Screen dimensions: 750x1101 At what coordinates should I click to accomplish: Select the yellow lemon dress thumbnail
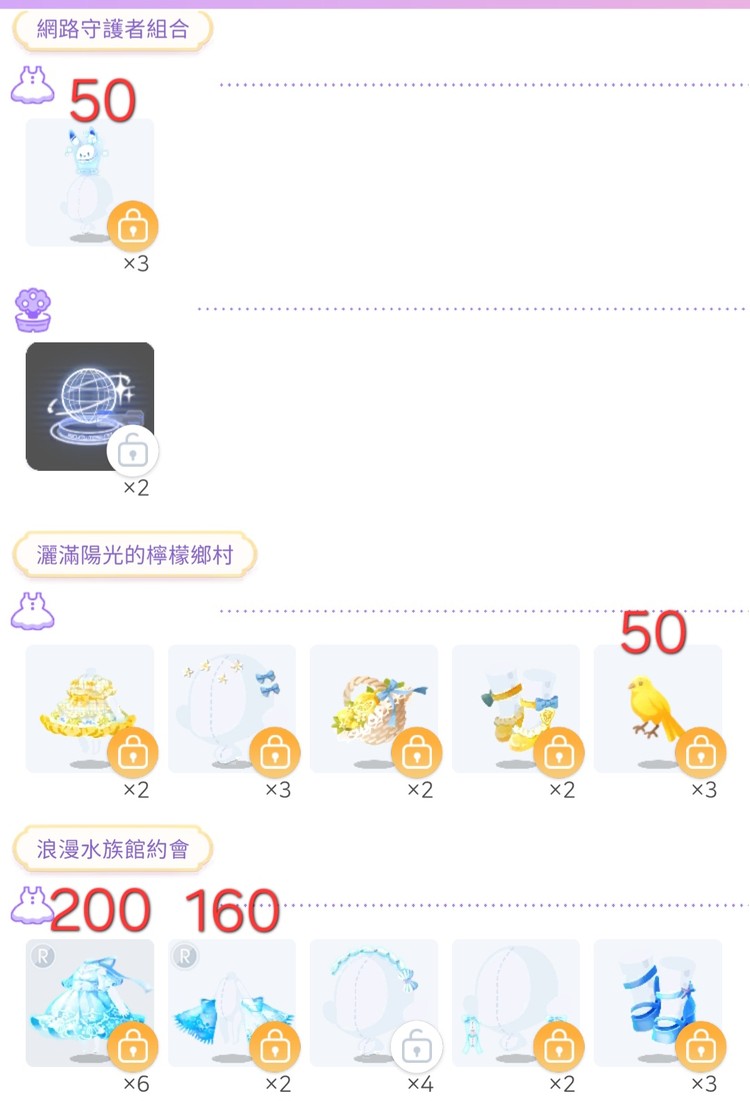coord(89,712)
